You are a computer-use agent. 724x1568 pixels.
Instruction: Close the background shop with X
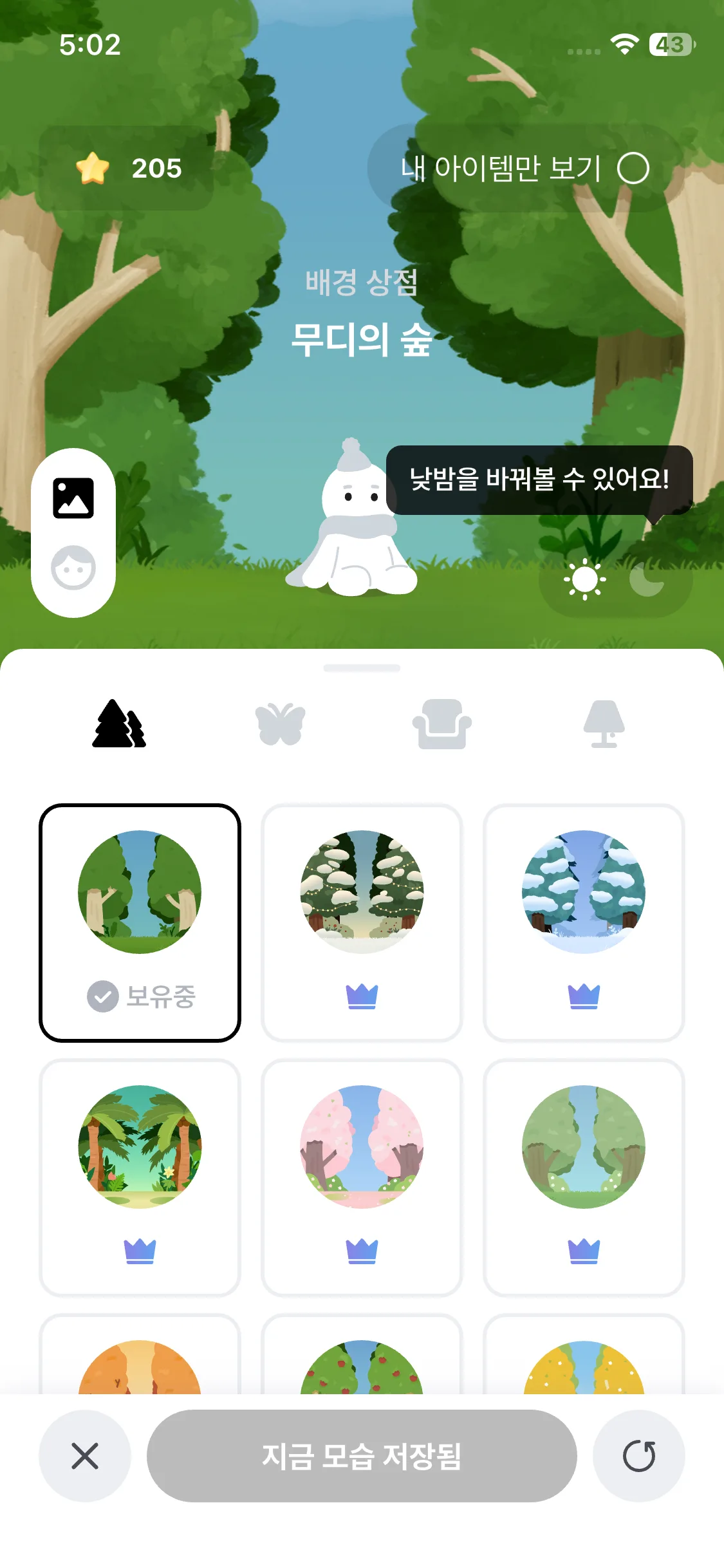(85, 1456)
